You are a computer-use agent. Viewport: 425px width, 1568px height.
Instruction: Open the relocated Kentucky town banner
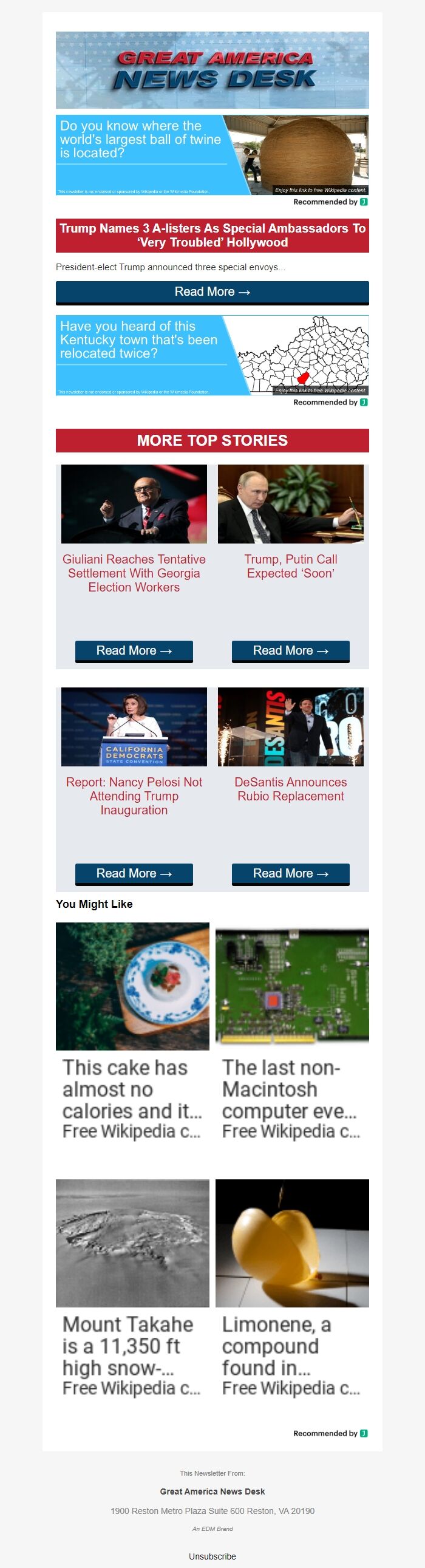click(212, 355)
